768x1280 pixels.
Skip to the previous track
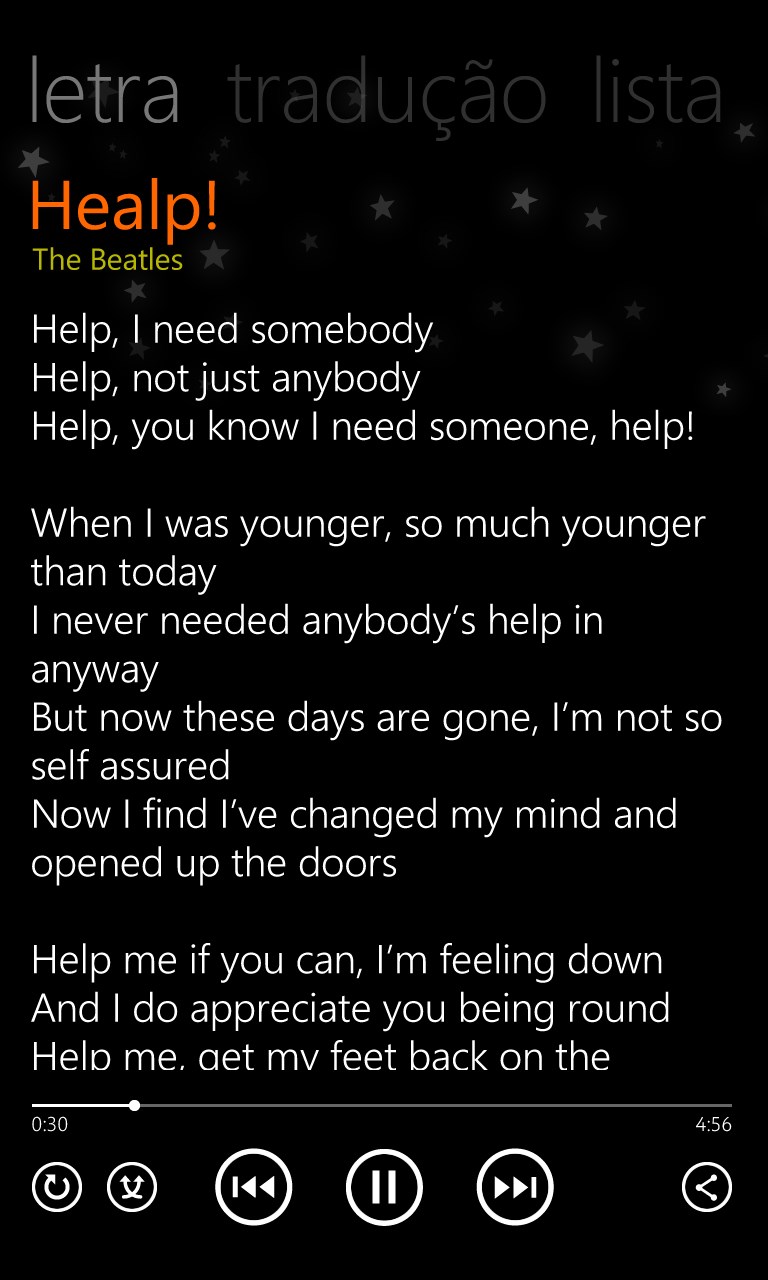click(x=254, y=1187)
